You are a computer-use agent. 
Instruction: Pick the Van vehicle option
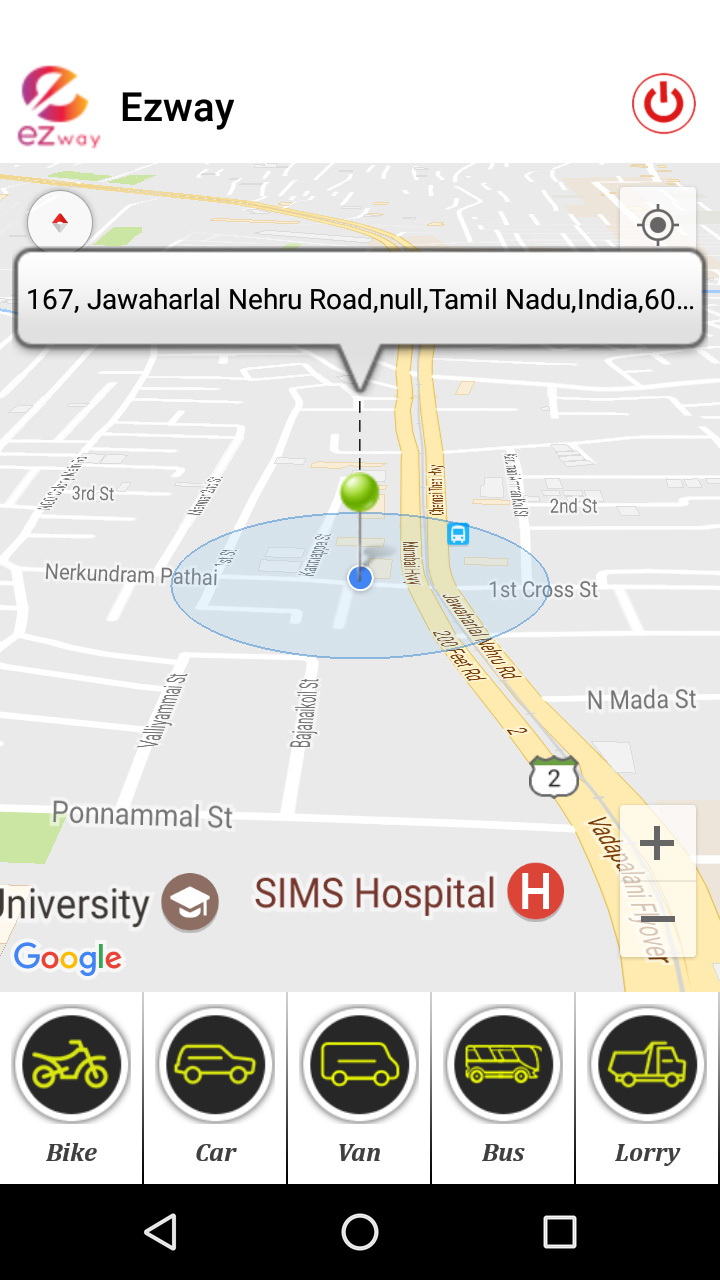359,1065
